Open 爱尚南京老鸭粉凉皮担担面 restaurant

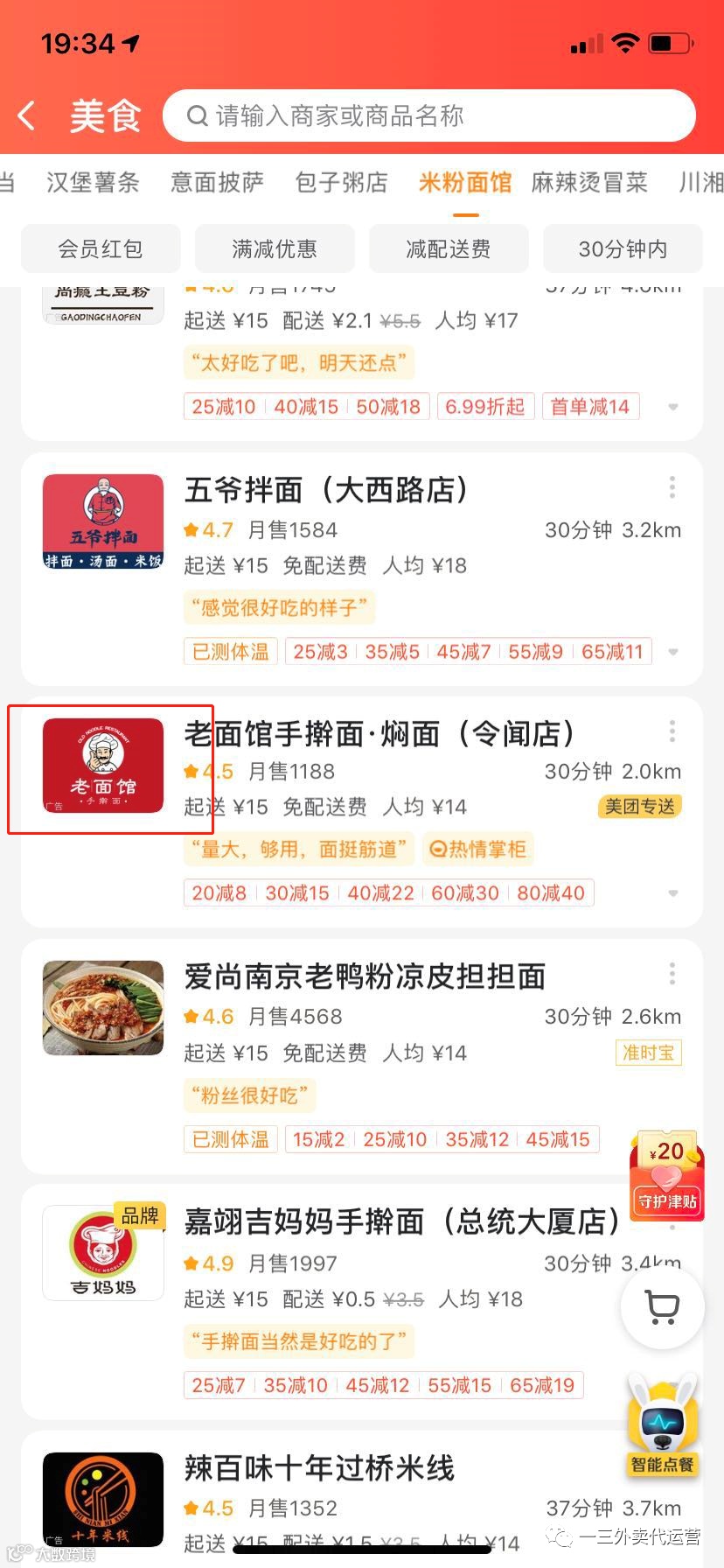click(x=365, y=976)
